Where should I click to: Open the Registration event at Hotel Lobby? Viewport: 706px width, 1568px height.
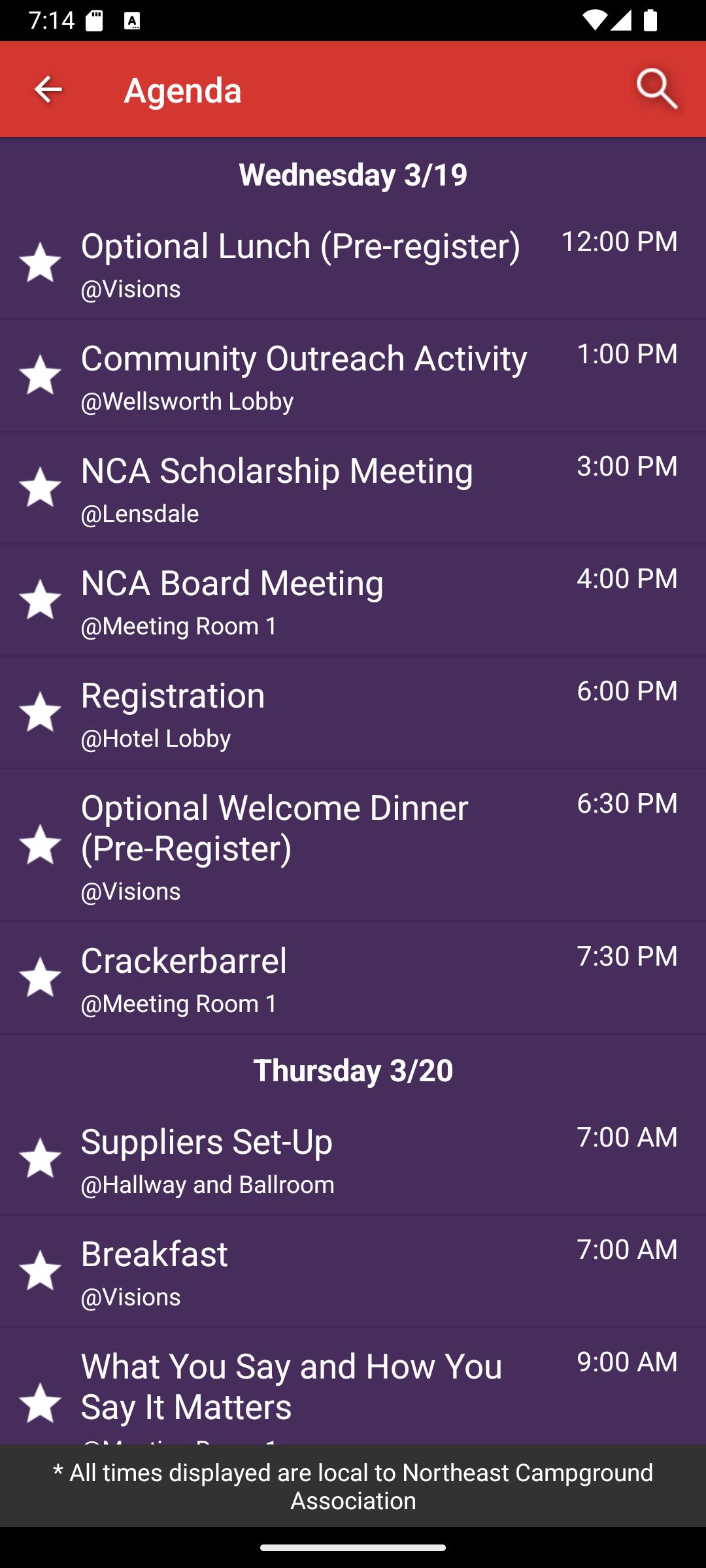353,712
